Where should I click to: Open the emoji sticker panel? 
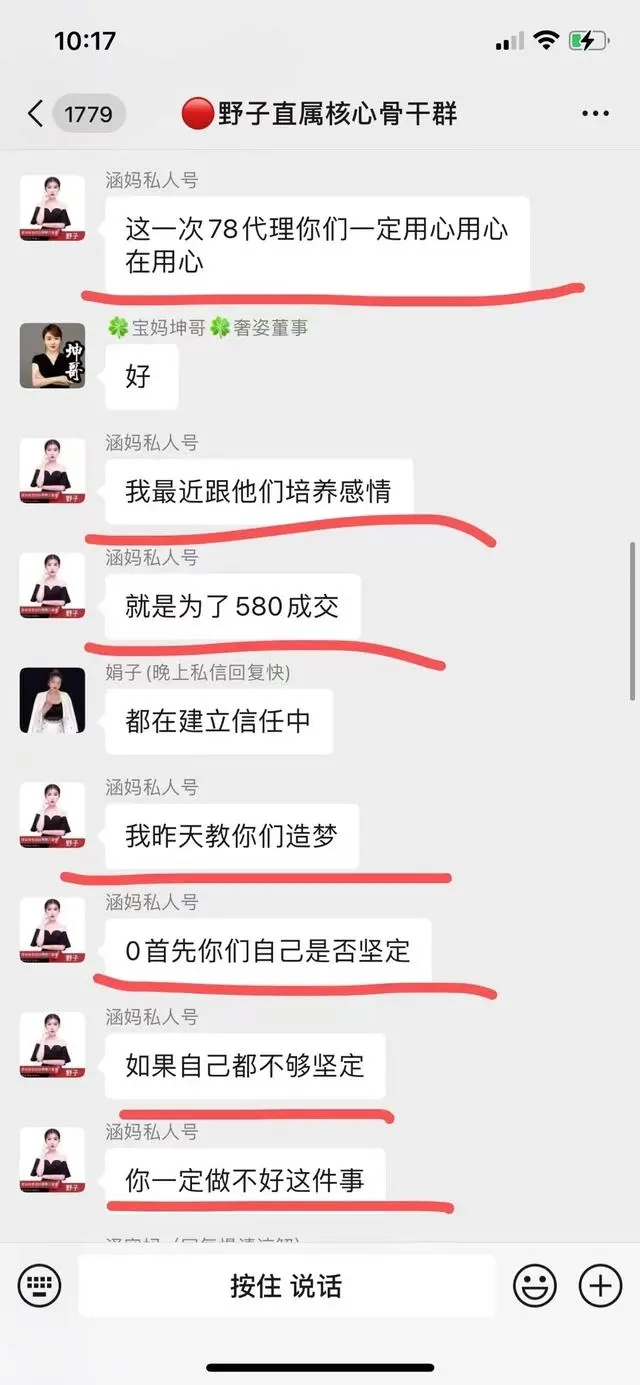click(x=535, y=1285)
